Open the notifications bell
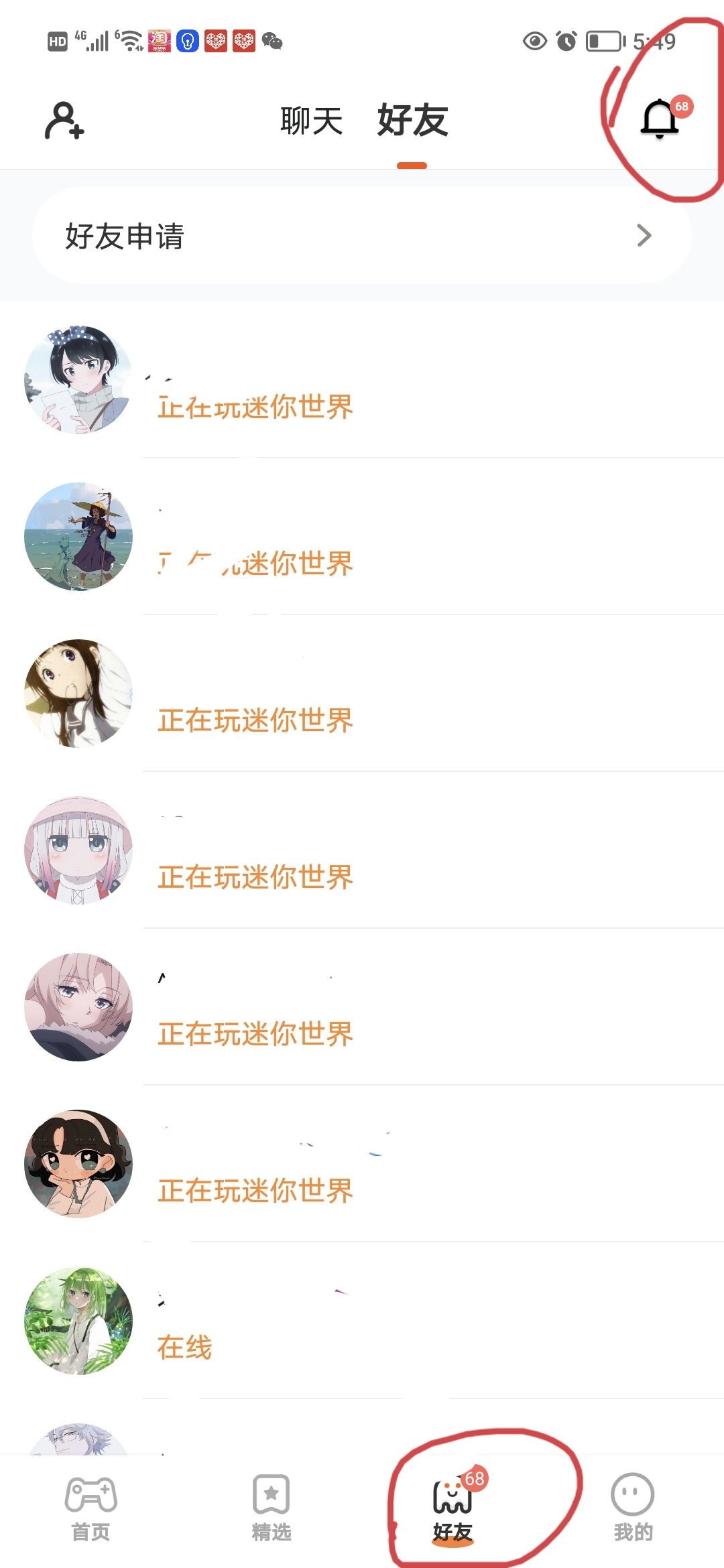Screen dimensions: 724x1568 click(660, 119)
